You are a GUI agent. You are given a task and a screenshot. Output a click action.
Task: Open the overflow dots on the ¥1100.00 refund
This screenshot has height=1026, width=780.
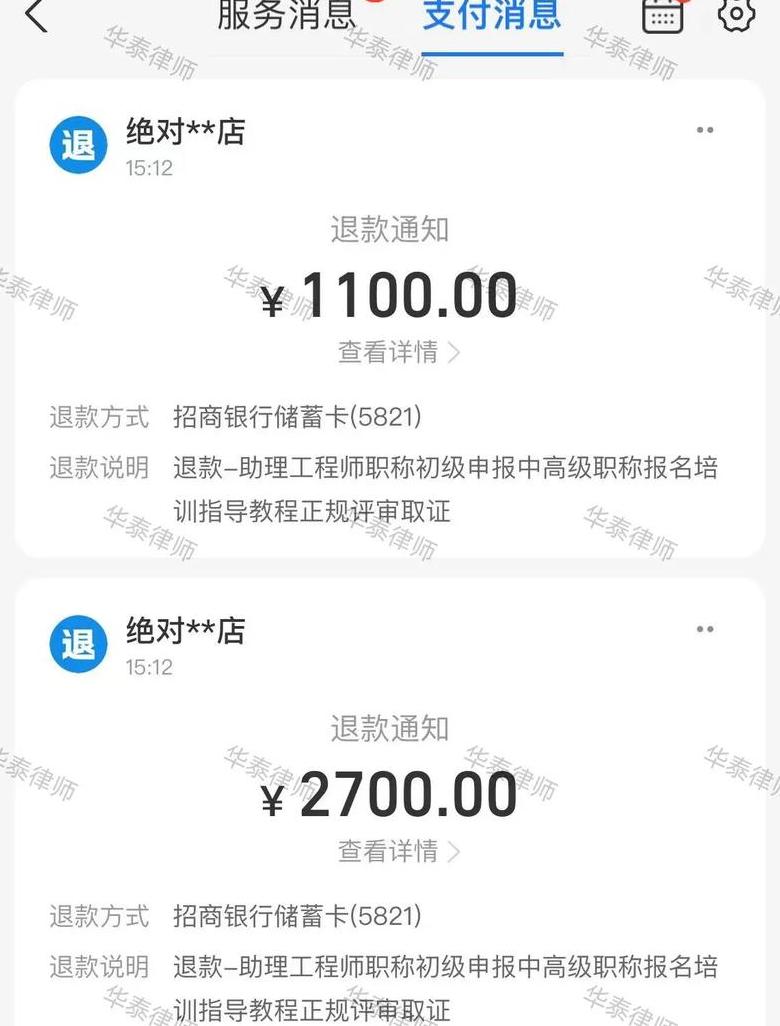point(705,130)
